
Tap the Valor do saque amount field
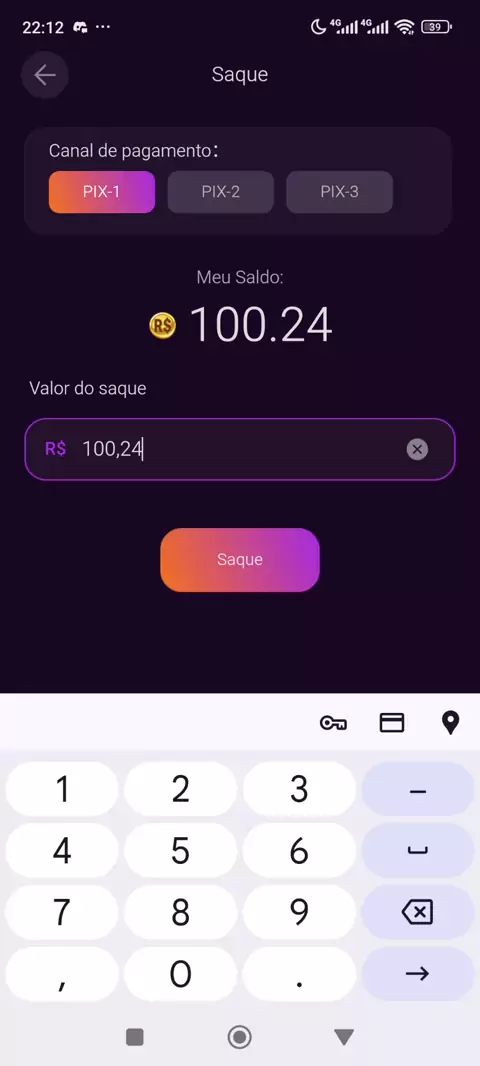coord(240,449)
